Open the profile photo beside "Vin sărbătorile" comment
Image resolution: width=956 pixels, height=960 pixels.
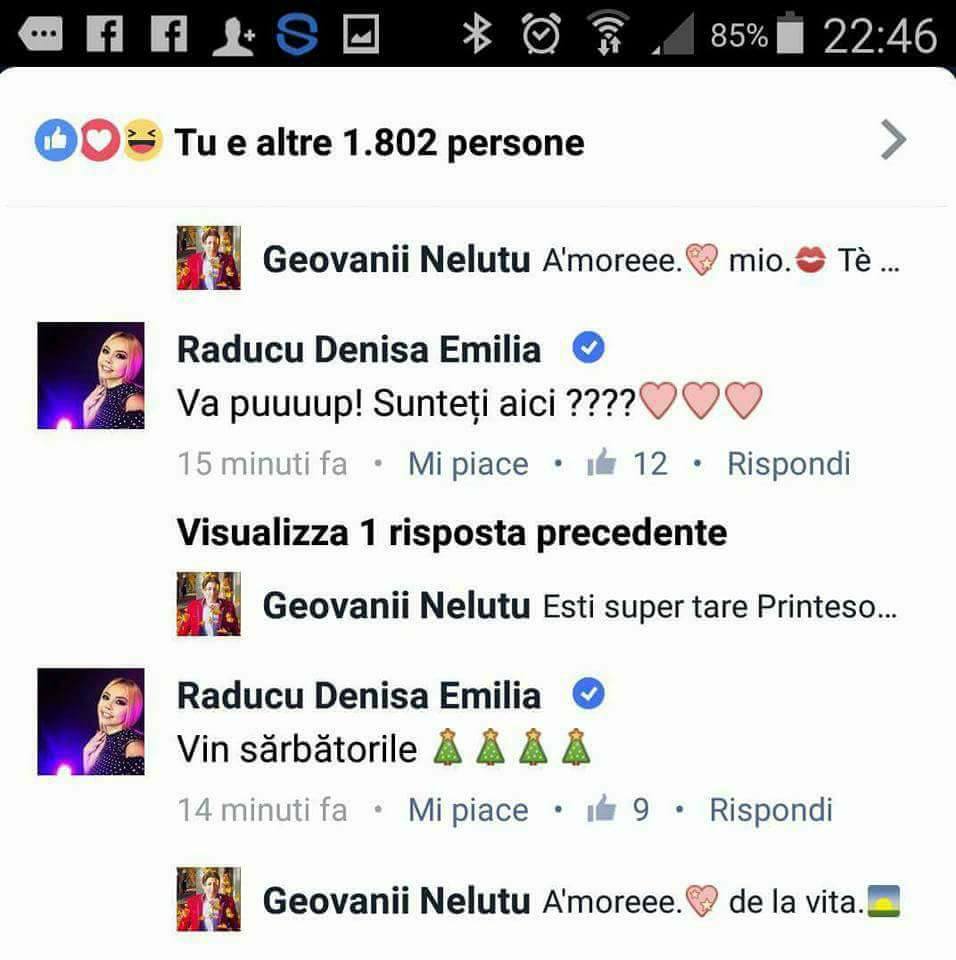click(91, 722)
